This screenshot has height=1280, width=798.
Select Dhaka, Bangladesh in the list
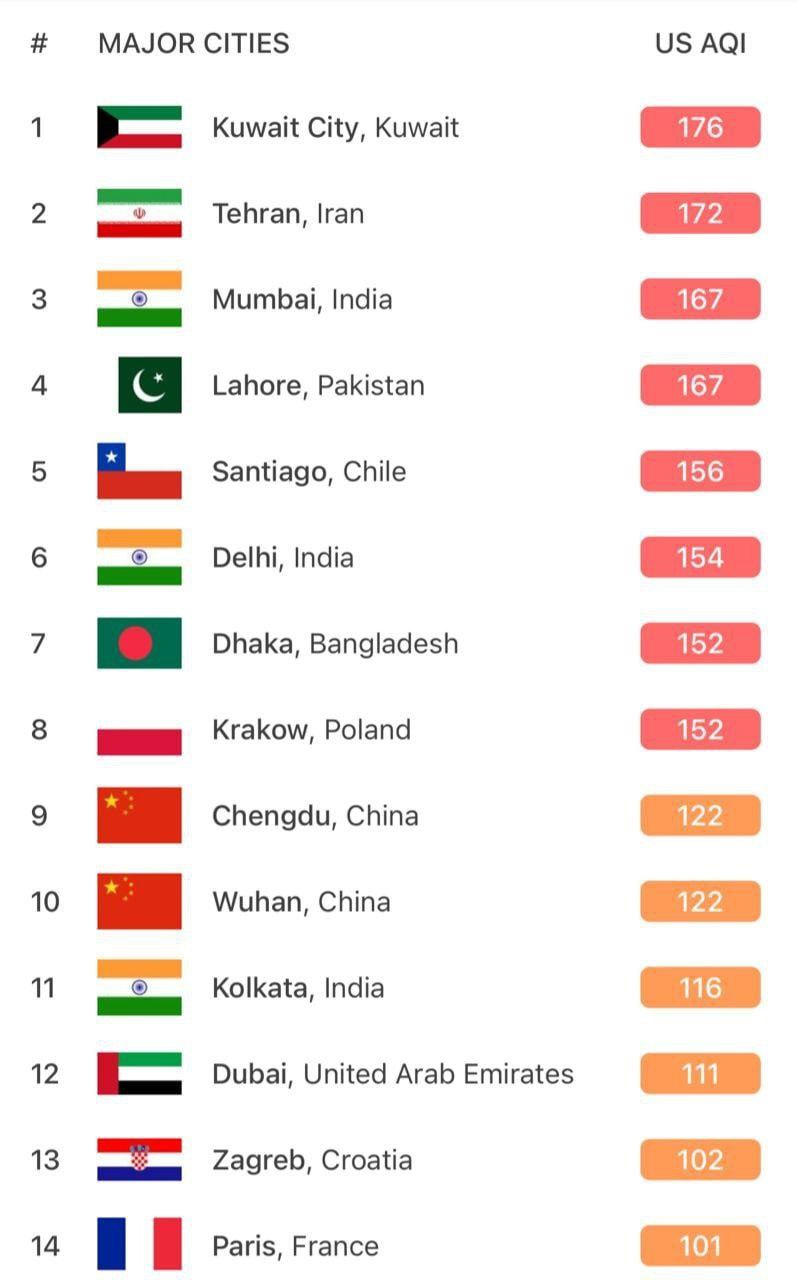tap(335, 644)
